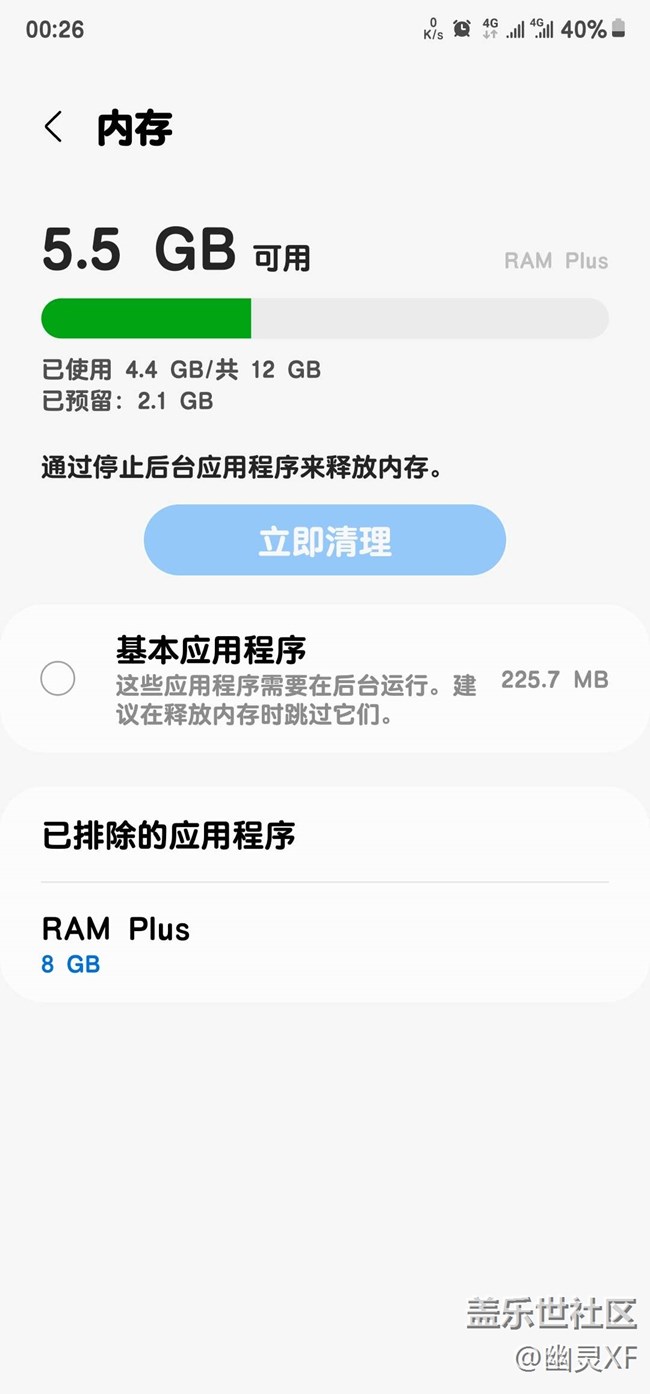Tap the 立即清理 button
Screen dimensions: 650x1394
pyautogui.click(x=325, y=540)
